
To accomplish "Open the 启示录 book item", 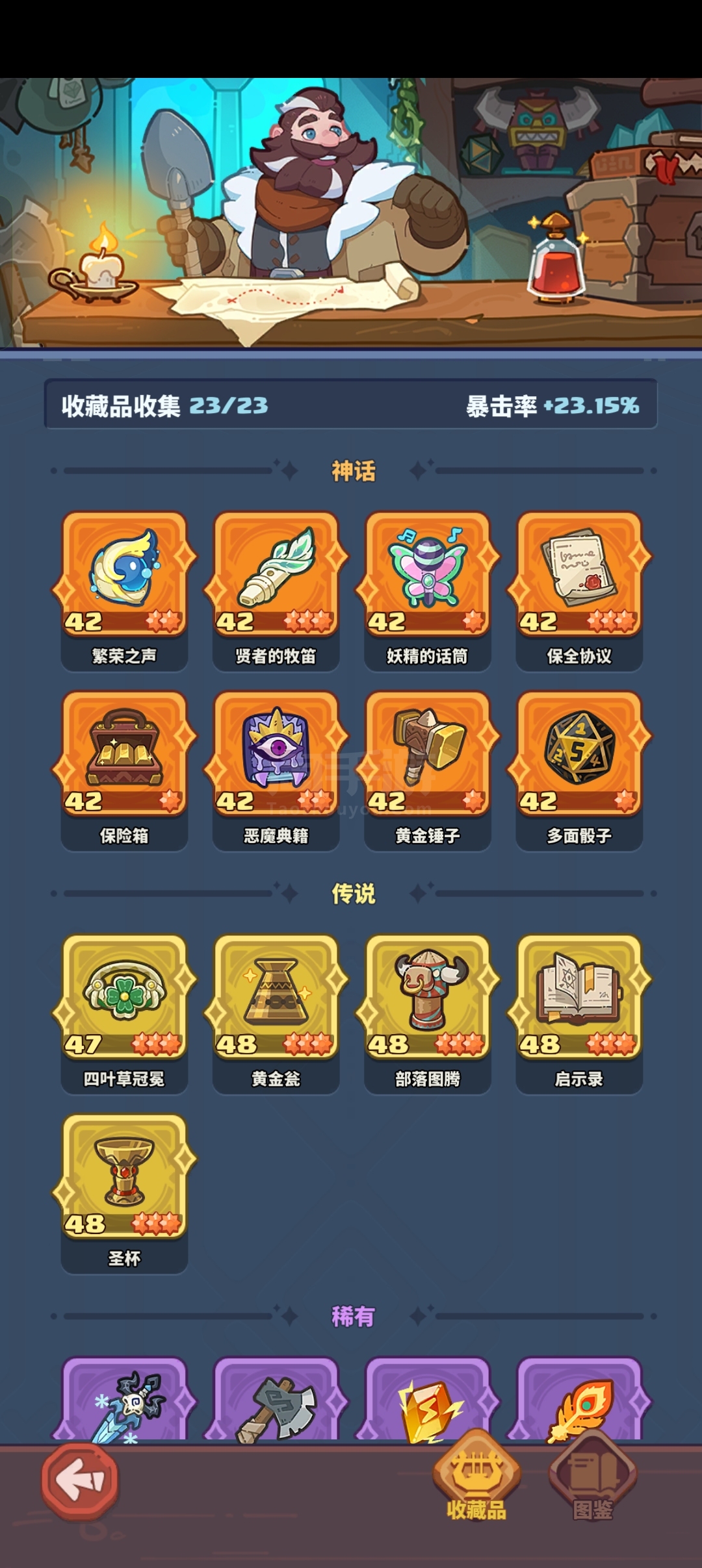I will click(x=579, y=1014).
